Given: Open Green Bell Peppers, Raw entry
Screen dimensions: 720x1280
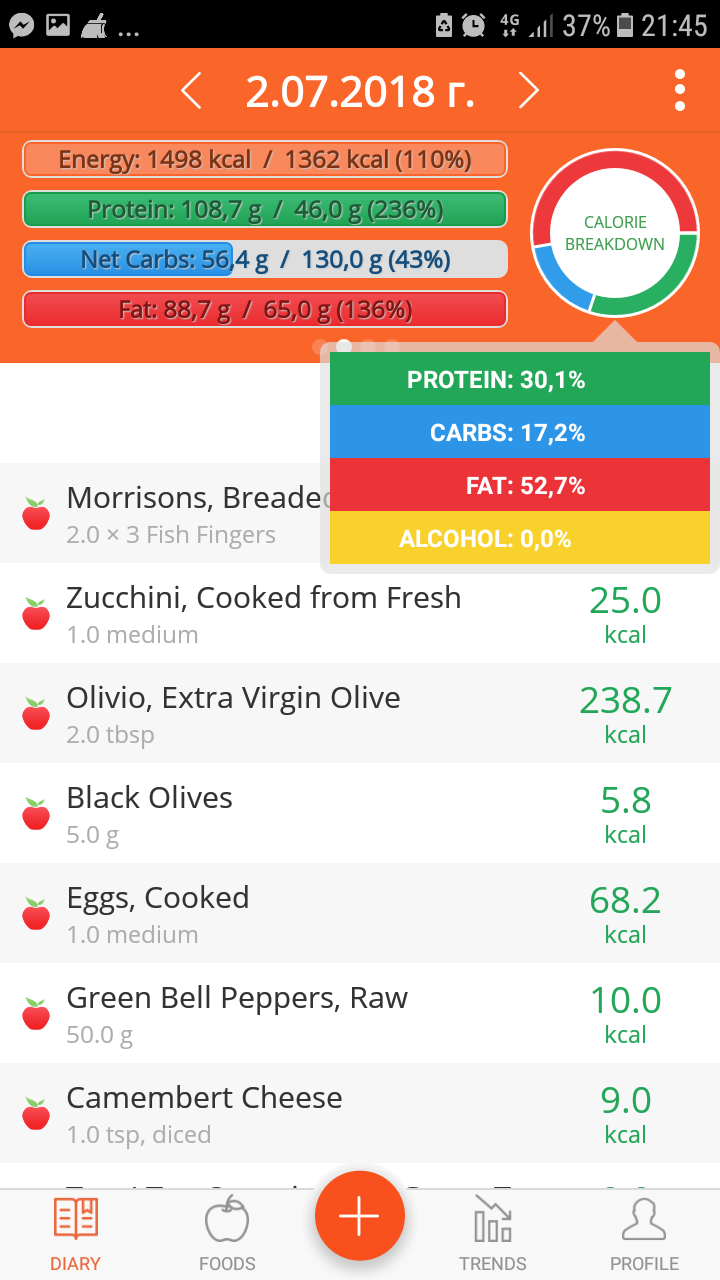Looking at the screenshot, I should click(300, 1013).
